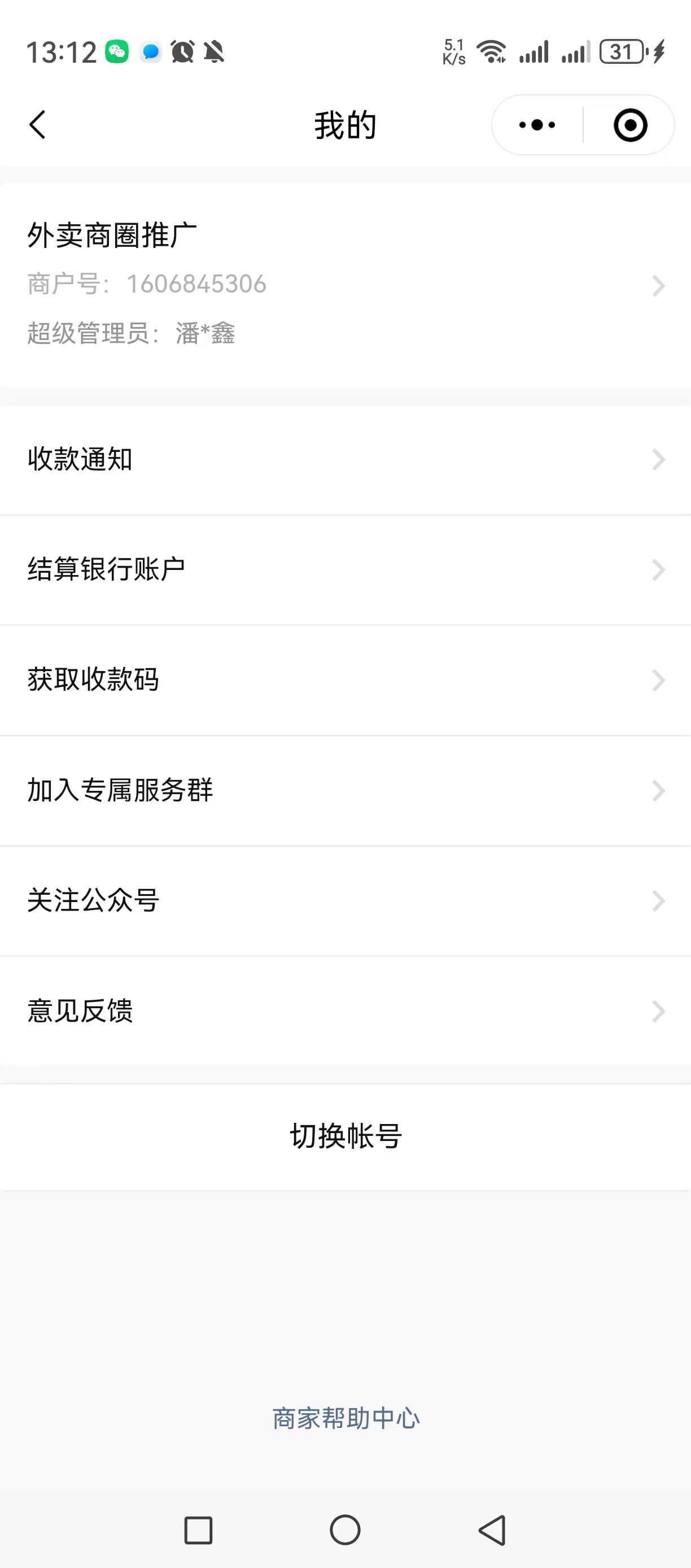The image size is (691, 1568).
Task: Open 关注公众号
Action: point(345,901)
